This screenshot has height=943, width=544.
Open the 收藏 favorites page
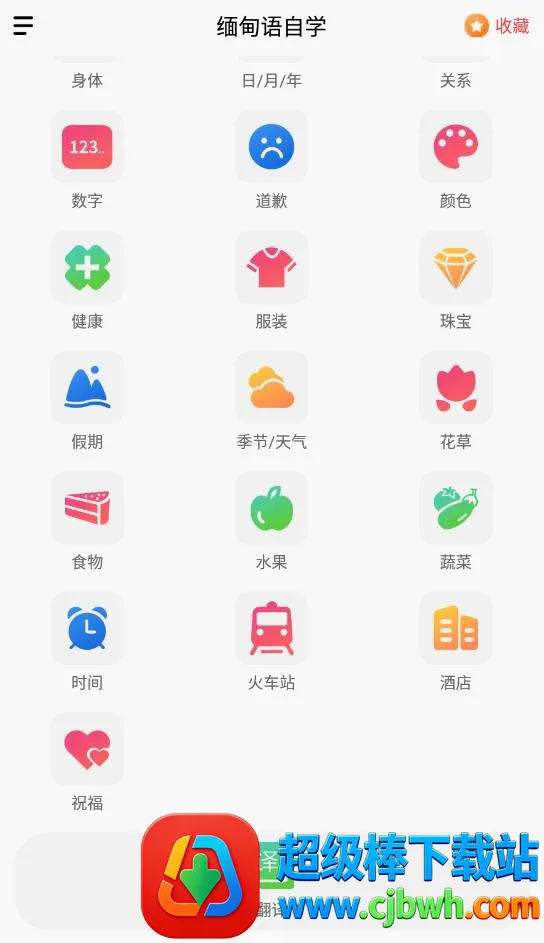point(497,26)
